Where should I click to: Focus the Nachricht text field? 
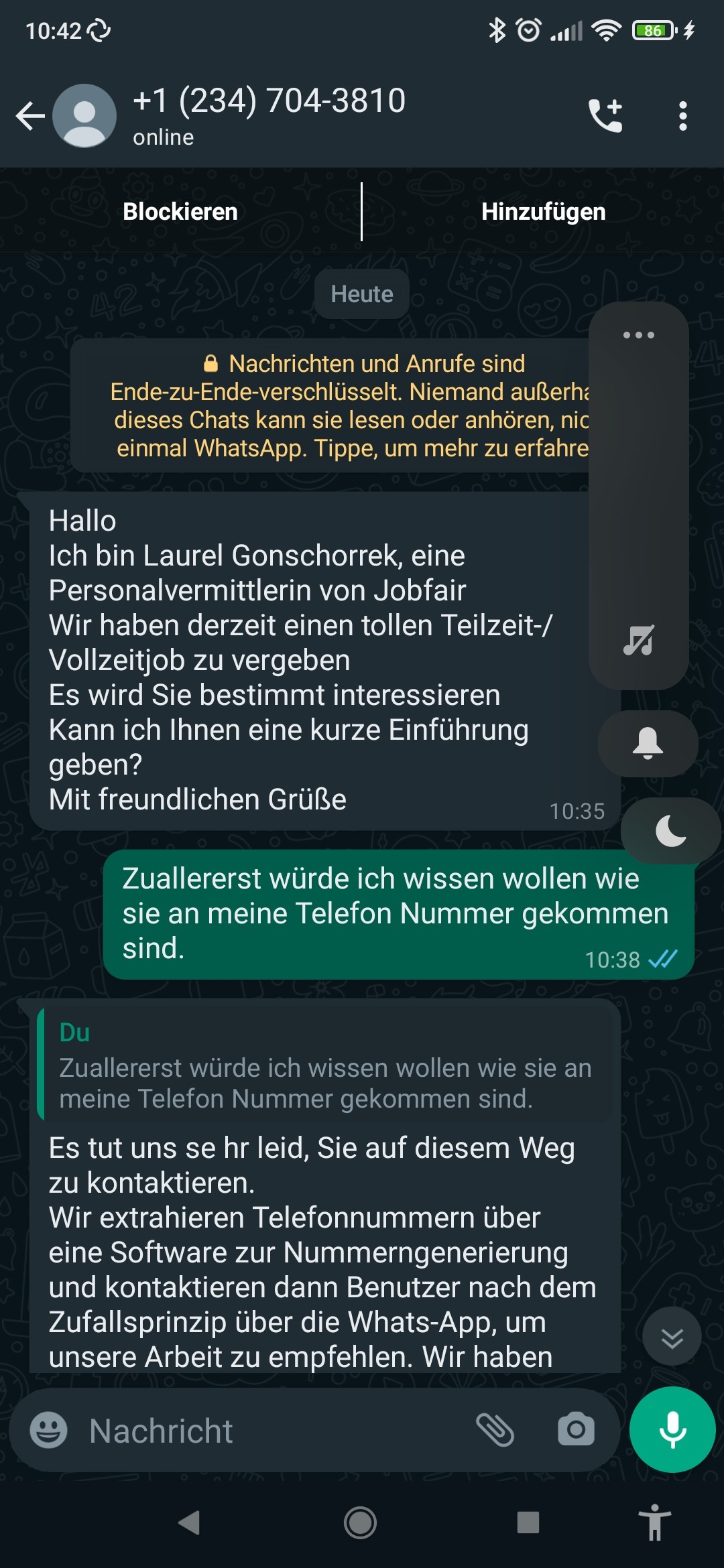point(268,1431)
